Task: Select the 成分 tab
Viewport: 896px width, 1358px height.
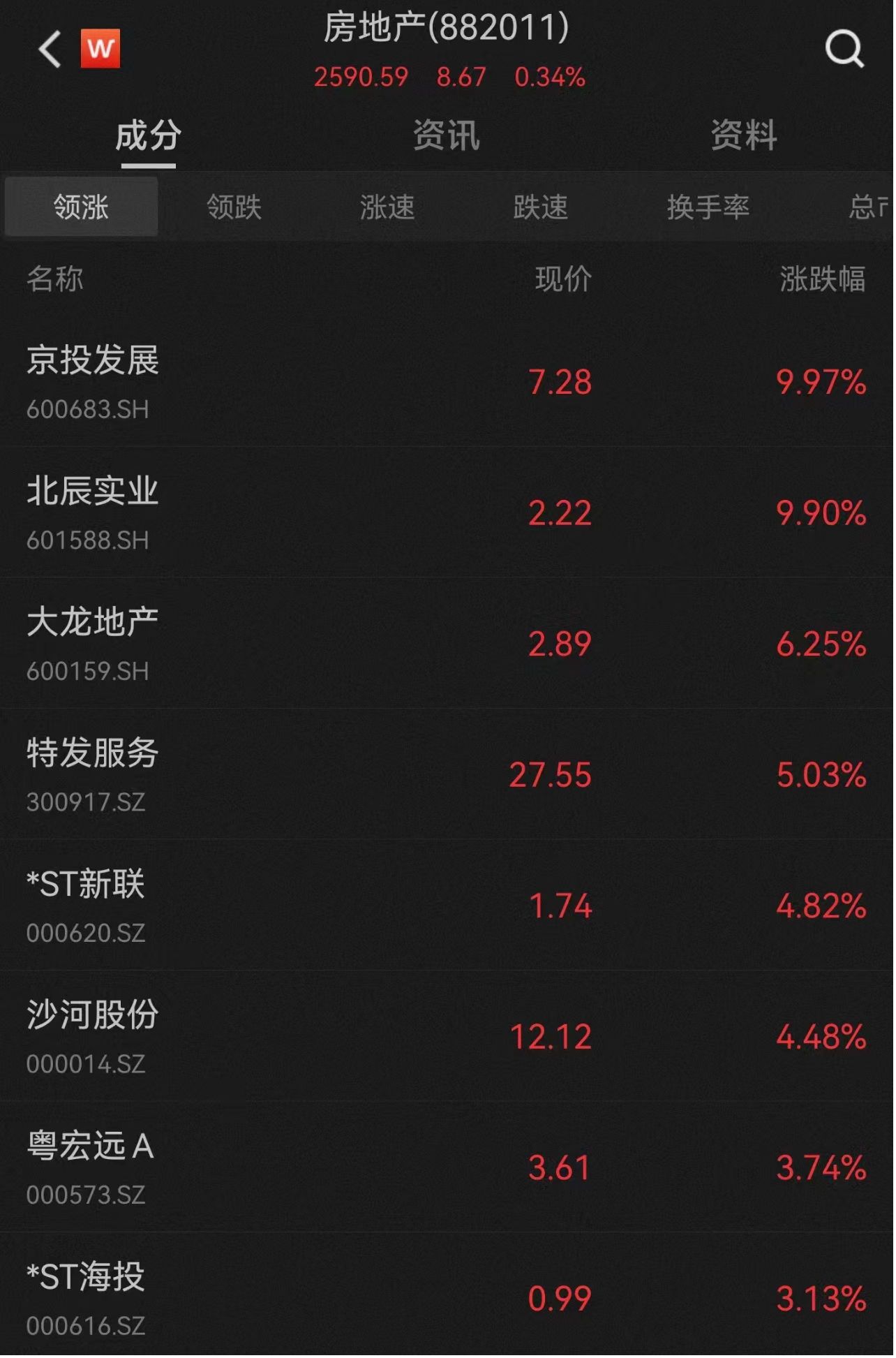Action: [x=149, y=135]
